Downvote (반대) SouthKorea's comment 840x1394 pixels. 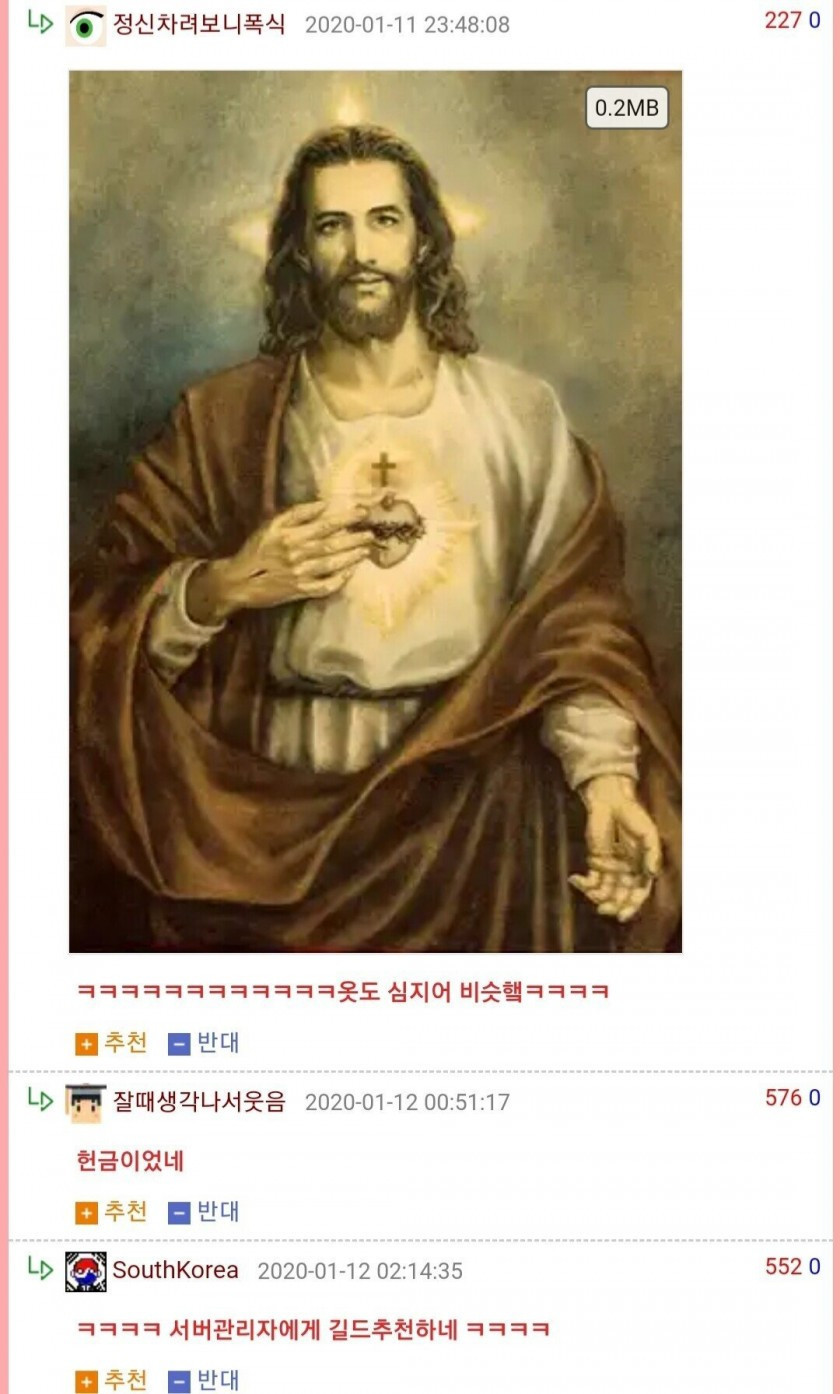[204, 1381]
